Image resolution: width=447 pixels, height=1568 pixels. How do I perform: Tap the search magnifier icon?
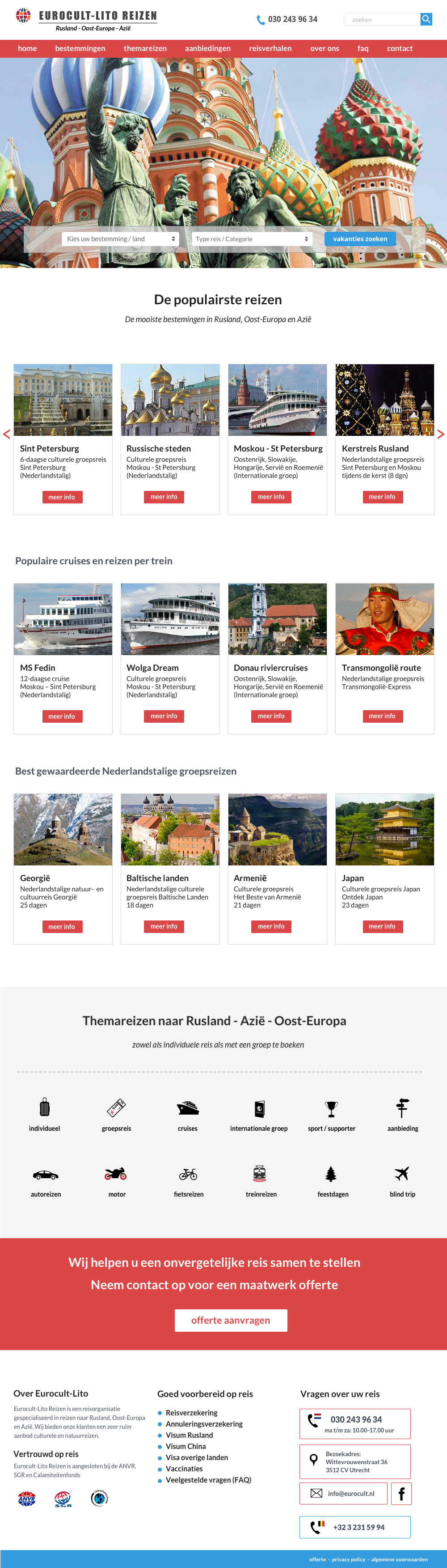tap(426, 20)
